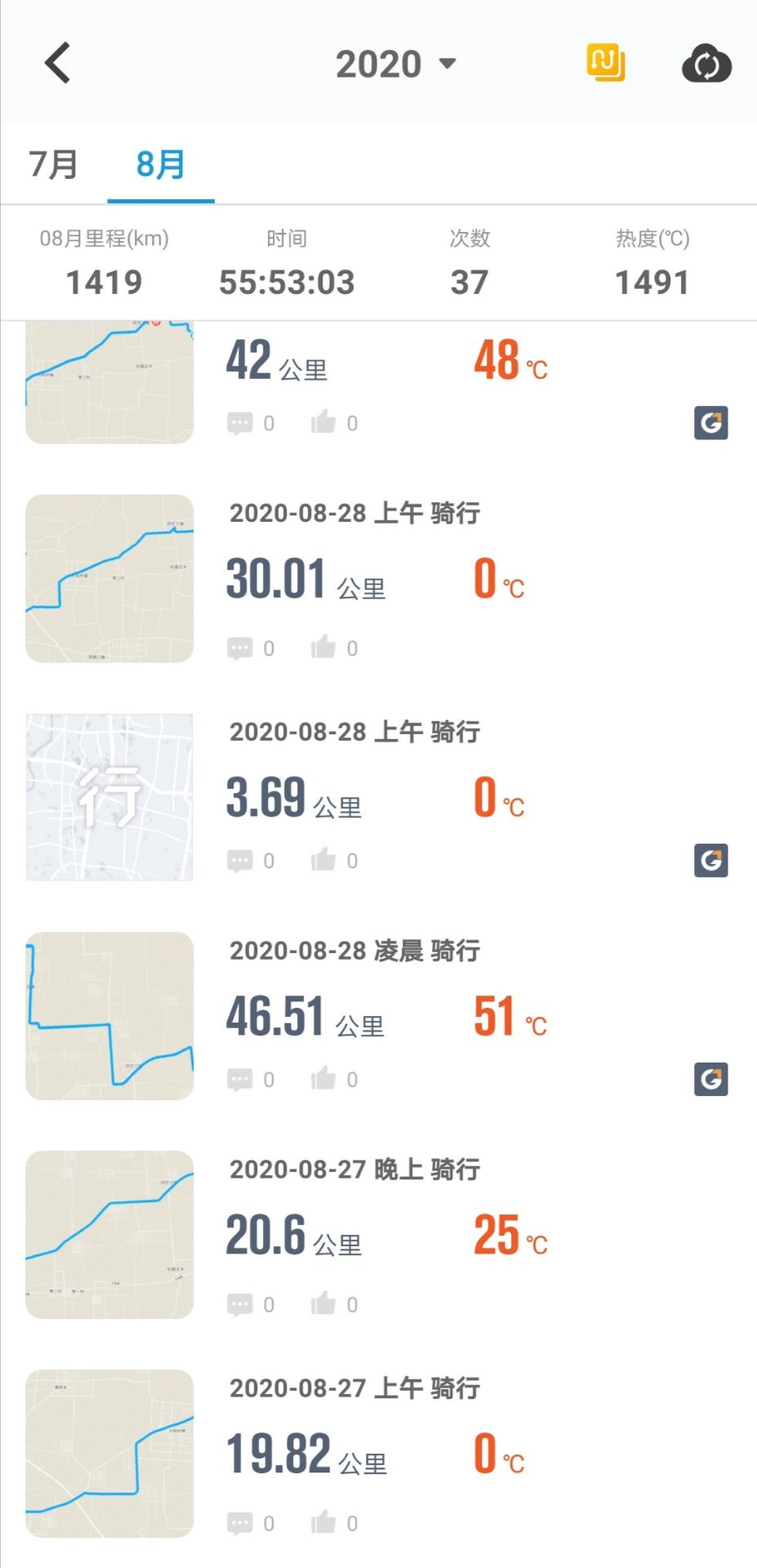This screenshot has height=1568, width=757.
Task: Comment on the 19.82 公里 ride
Action: (x=240, y=1523)
